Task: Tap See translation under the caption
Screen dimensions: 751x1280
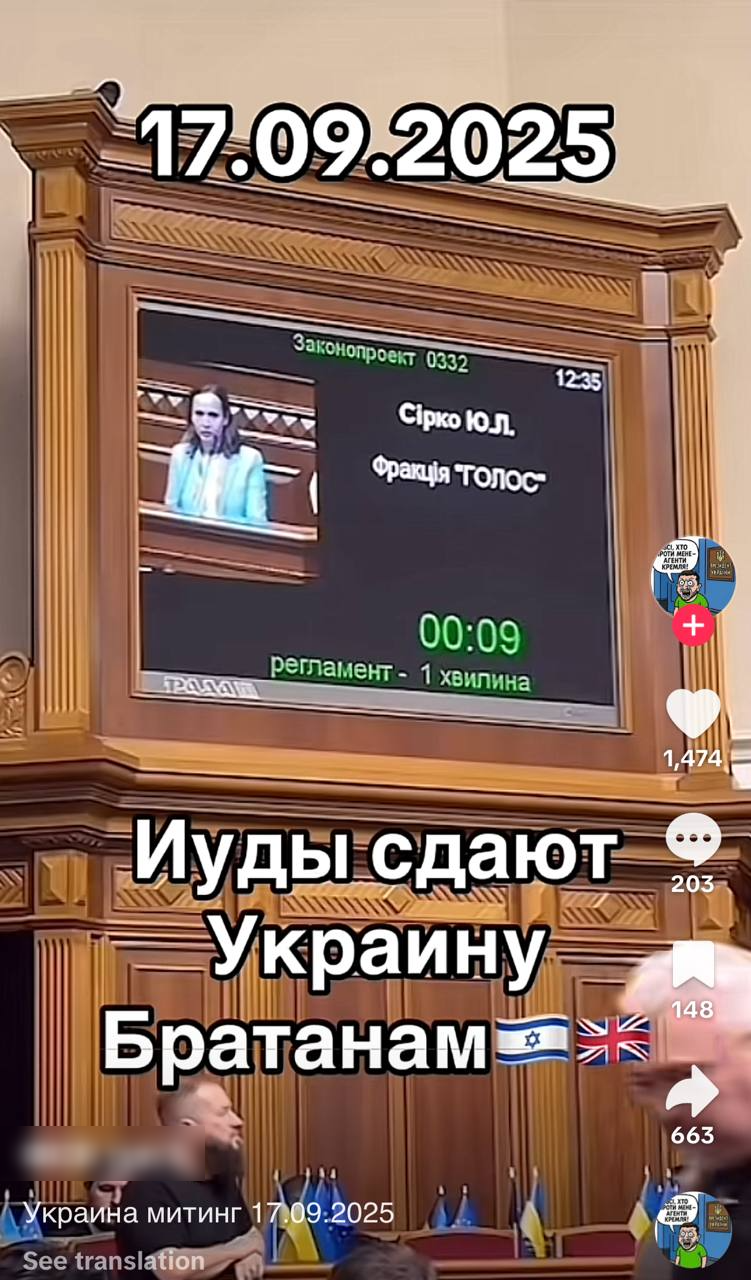Action: tap(113, 1261)
